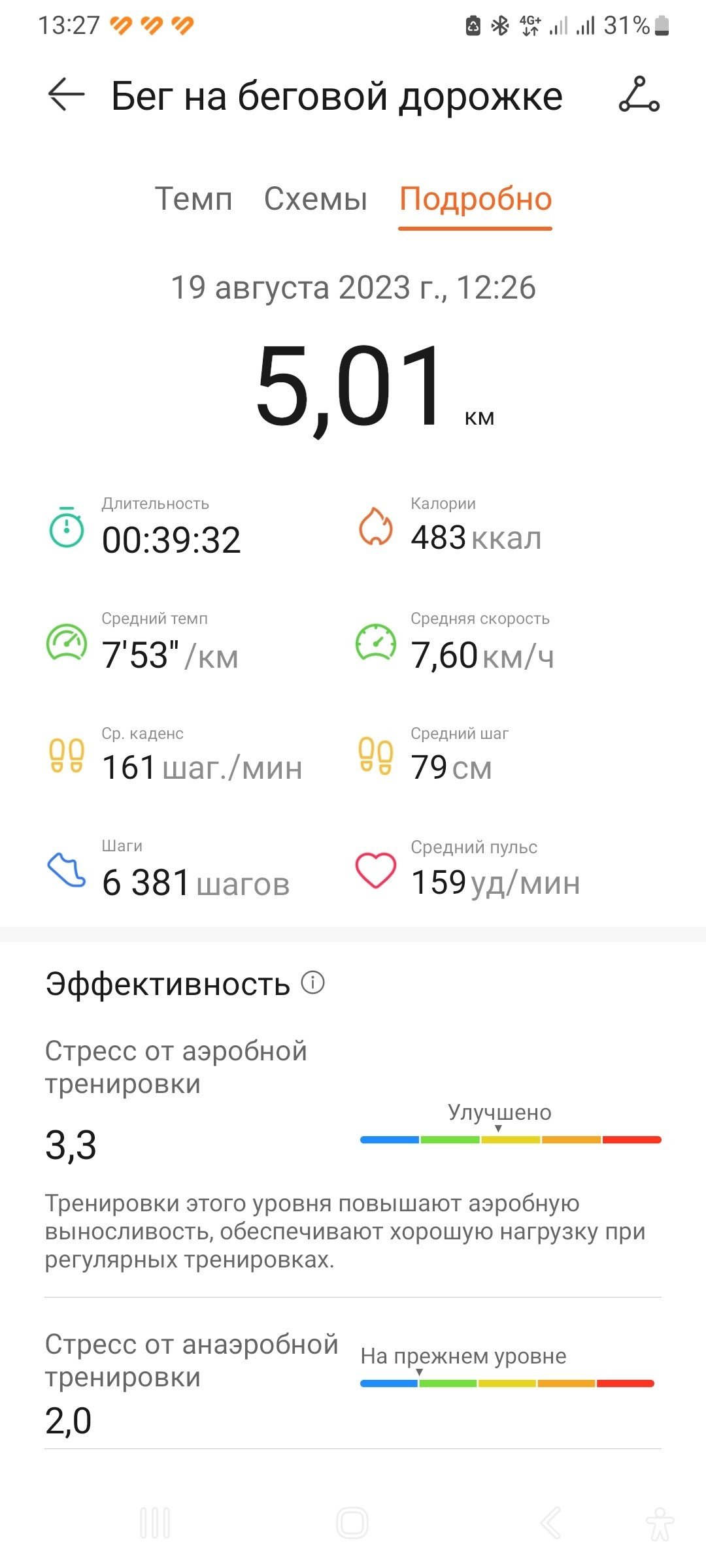Image resolution: width=706 pixels, height=1568 pixels.
Task: Tap the system recent apps button
Action: coord(156,1523)
